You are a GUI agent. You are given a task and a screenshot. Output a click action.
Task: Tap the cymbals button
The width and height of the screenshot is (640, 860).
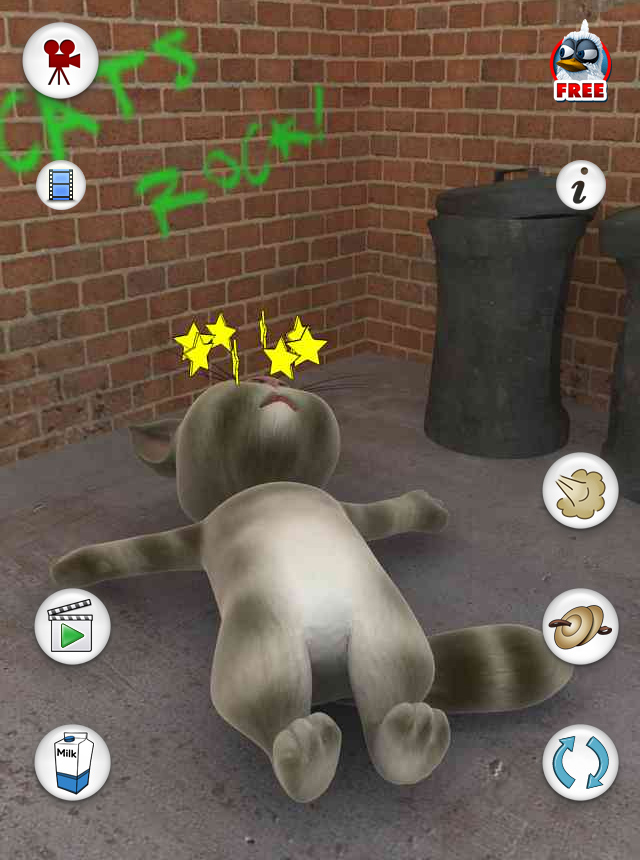(580, 626)
